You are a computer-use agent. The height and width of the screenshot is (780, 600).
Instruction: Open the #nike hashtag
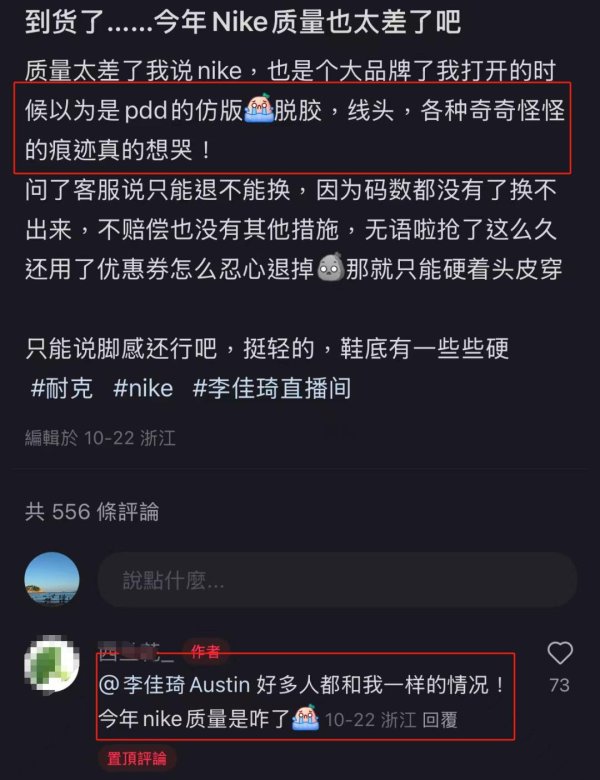[143, 388]
